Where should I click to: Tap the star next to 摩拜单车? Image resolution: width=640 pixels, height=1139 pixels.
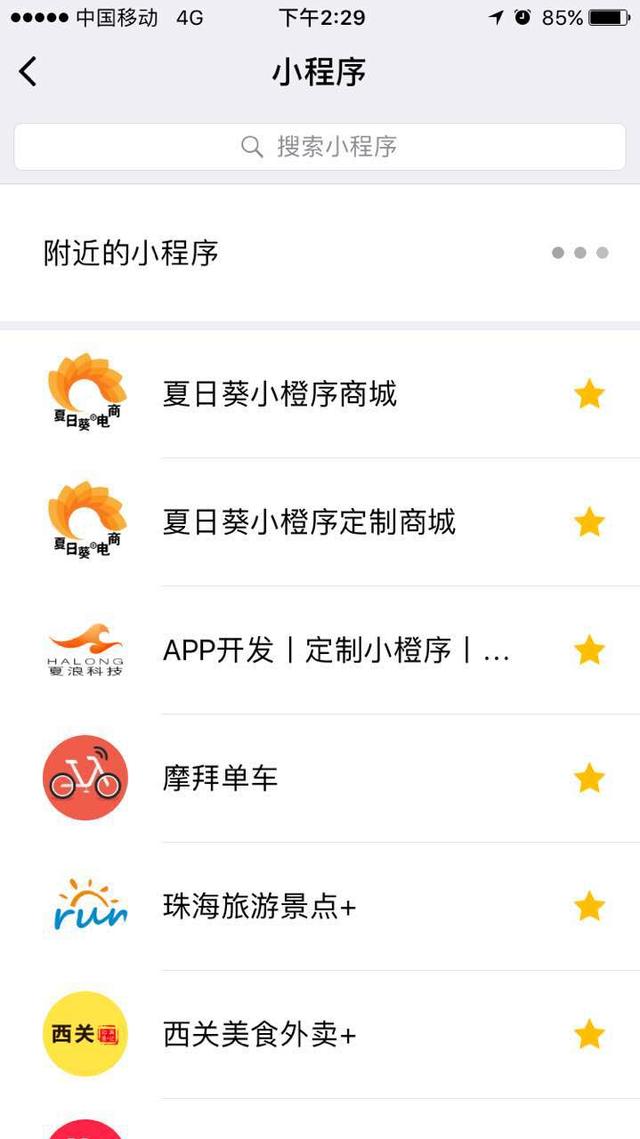tap(589, 778)
